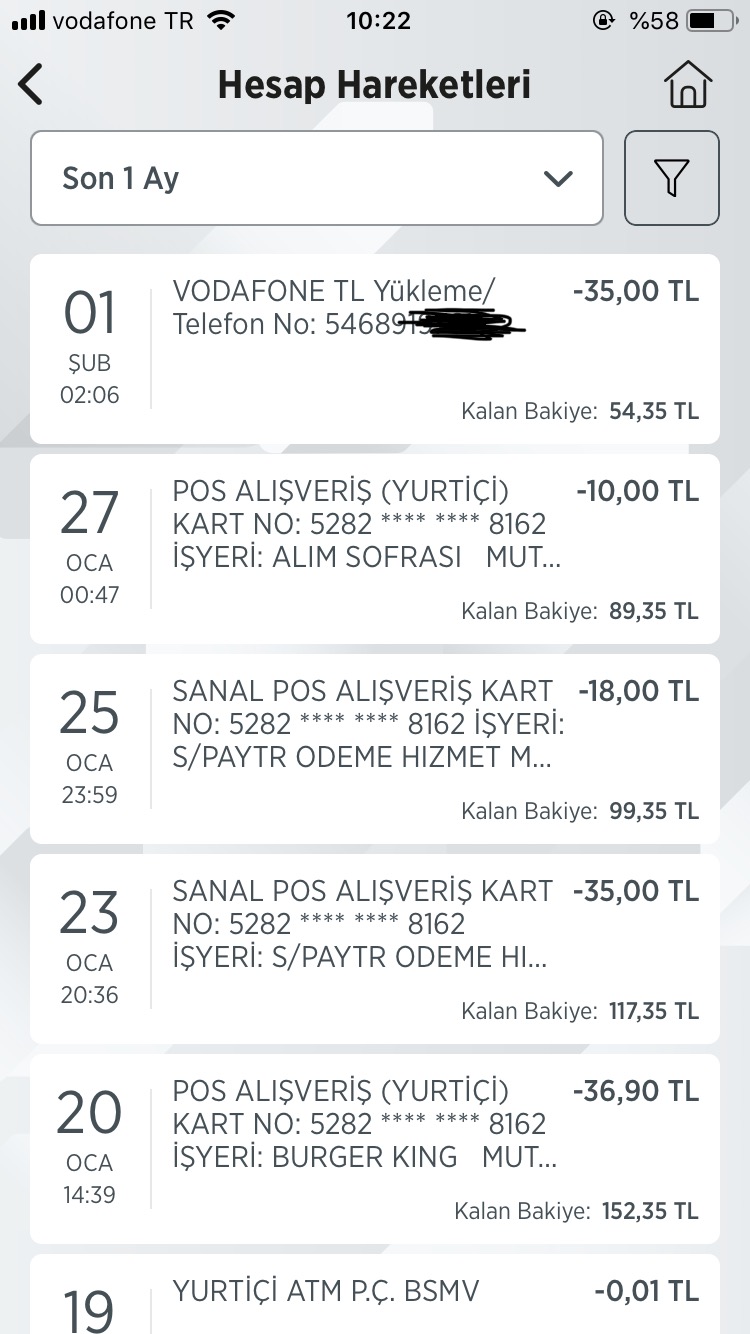This screenshot has height=1334, width=750.
Task: Expand the Son 1 Ay period dropdown
Action: click(x=317, y=178)
